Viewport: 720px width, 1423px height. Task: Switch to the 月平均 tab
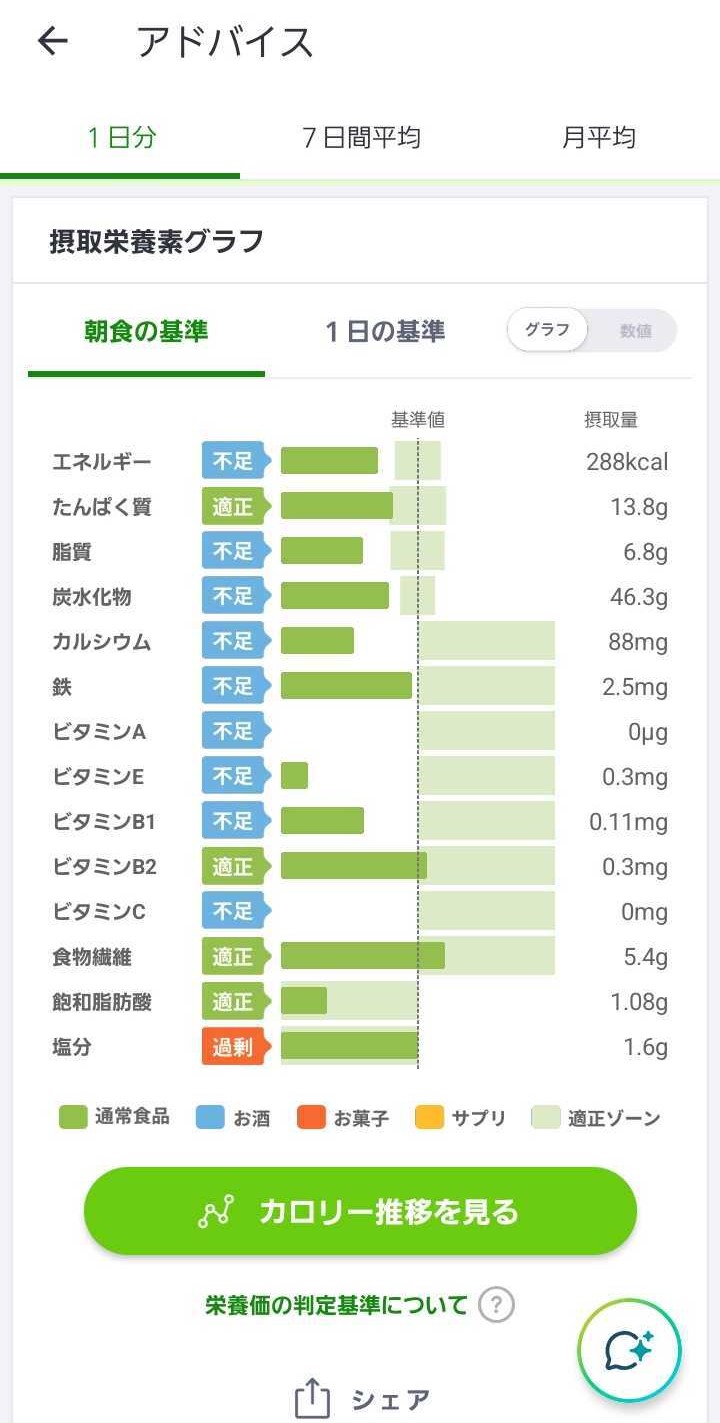click(599, 137)
